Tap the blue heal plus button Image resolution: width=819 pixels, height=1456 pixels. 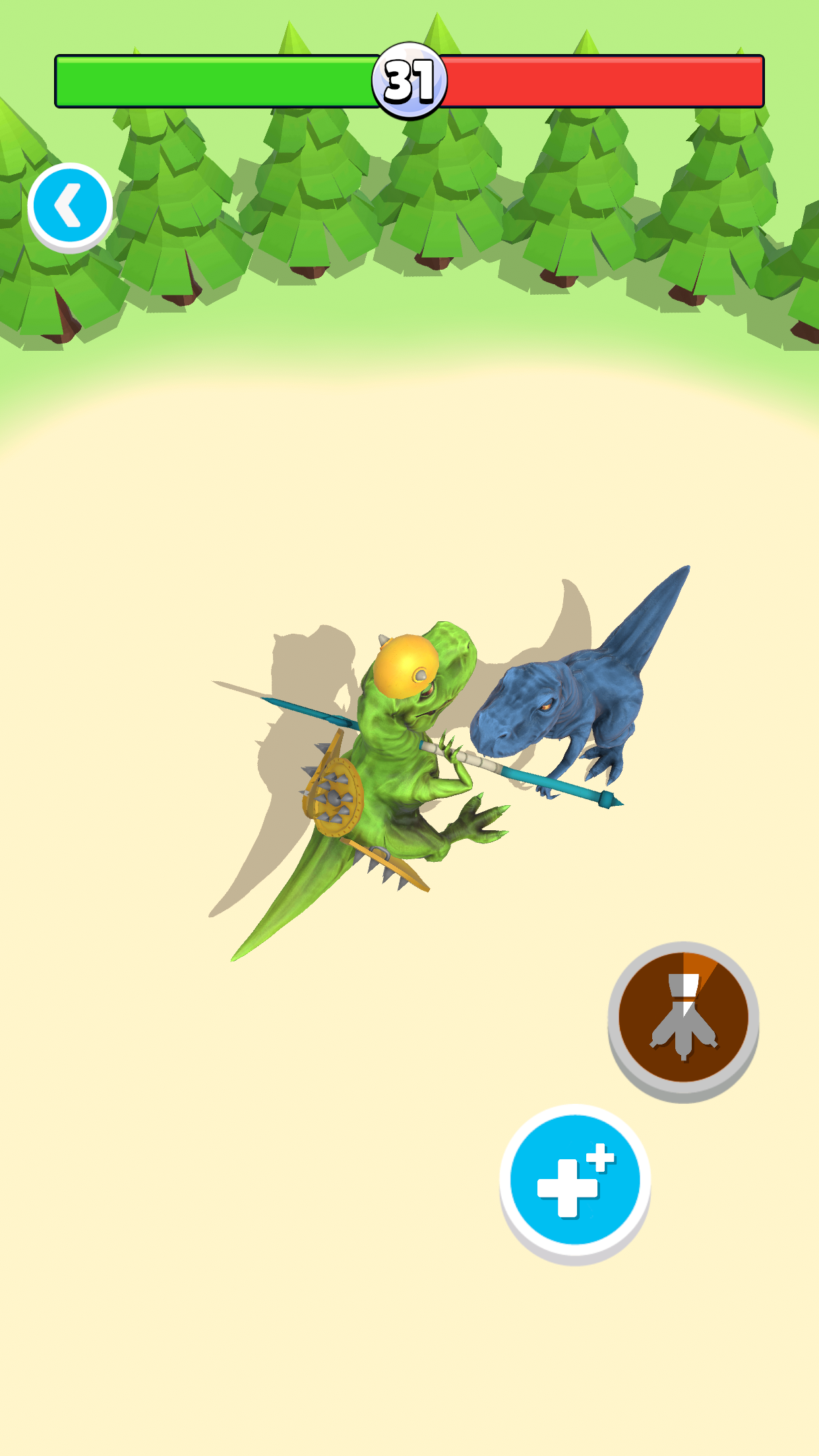click(x=575, y=1184)
